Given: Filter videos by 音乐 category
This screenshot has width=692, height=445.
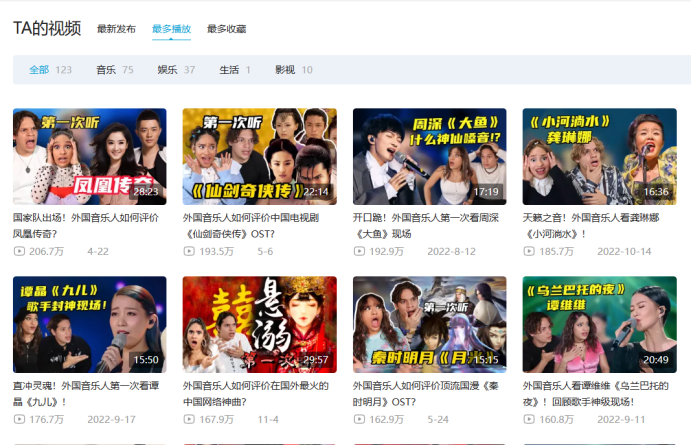Looking at the screenshot, I should pos(105,70).
